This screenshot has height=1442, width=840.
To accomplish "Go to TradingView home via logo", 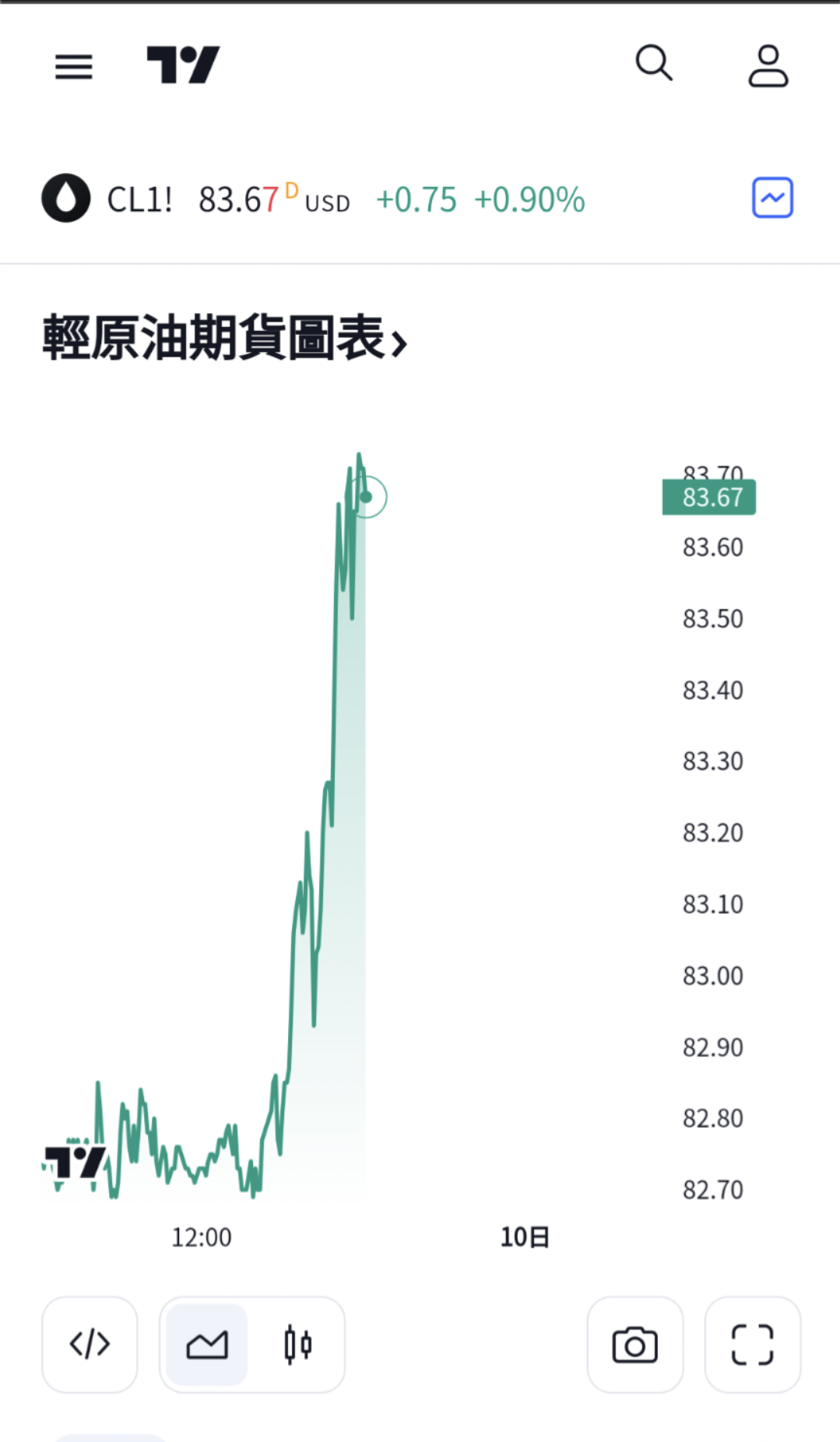I will click(x=183, y=65).
